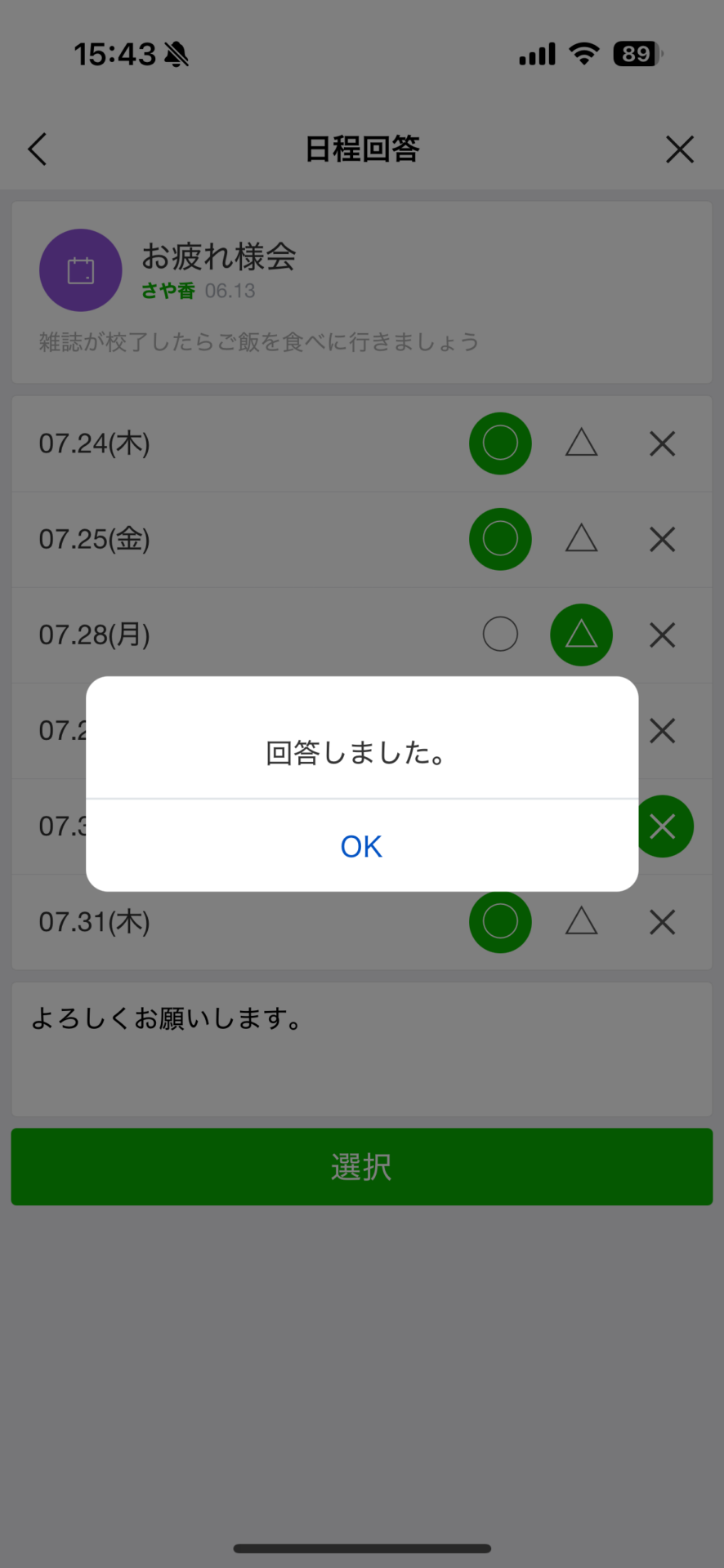This screenshot has width=724, height=1568.
Task: Close the 日程回答 screen
Action: pyautogui.click(x=679, y=149)
